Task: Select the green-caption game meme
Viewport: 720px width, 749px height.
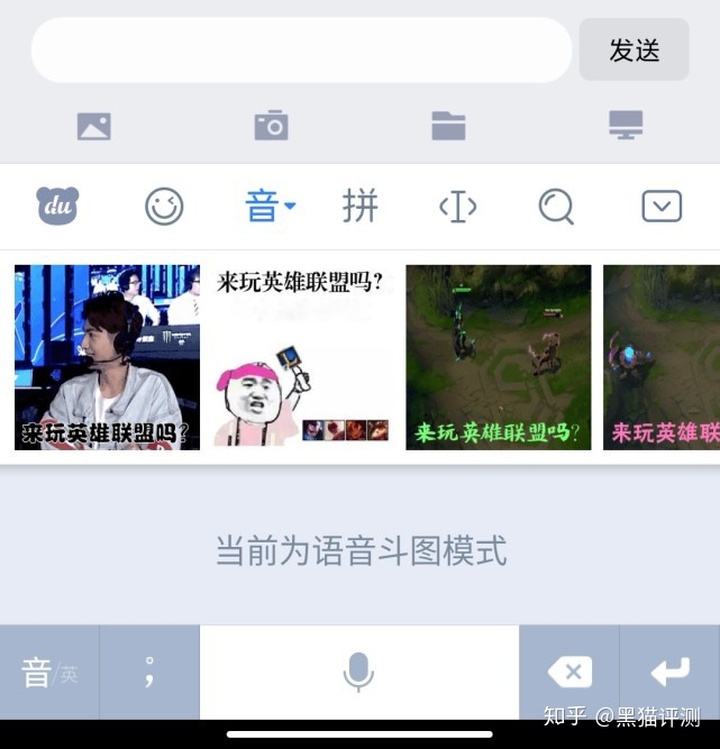Action: point(498,357)
